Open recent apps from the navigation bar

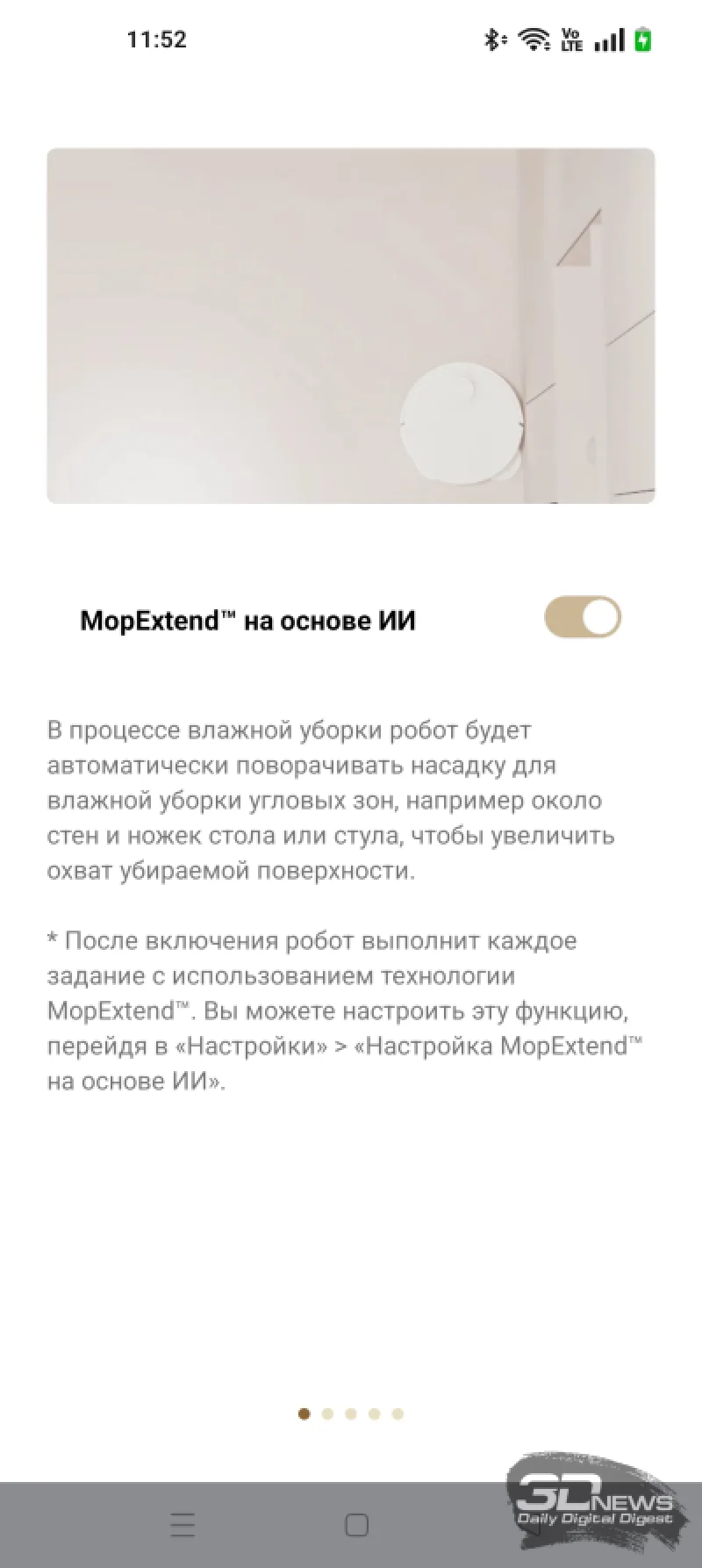[183, 1525]
